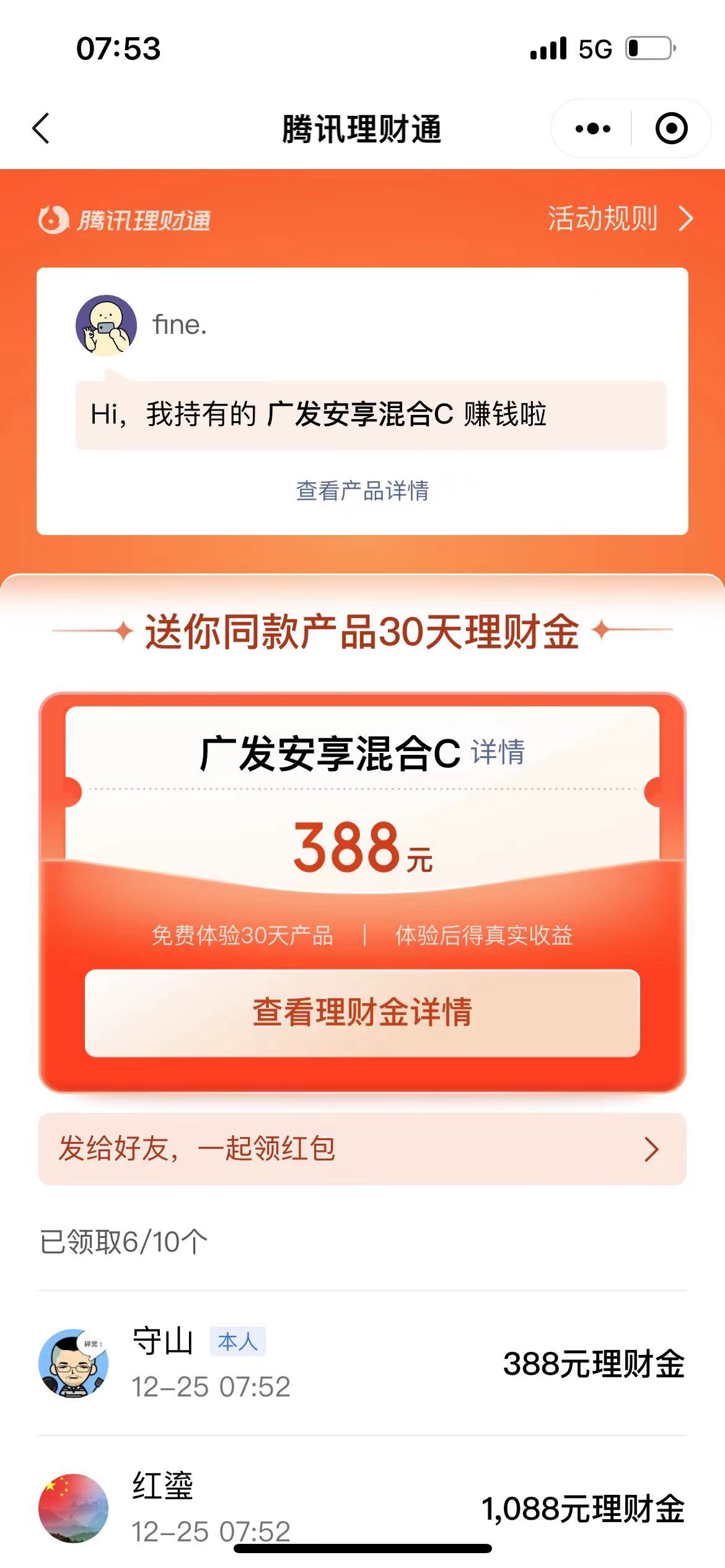The width and height of the screenshot is (725, 1568).
Task: Go back using the top-left arrow
Action: click(41, 129)
